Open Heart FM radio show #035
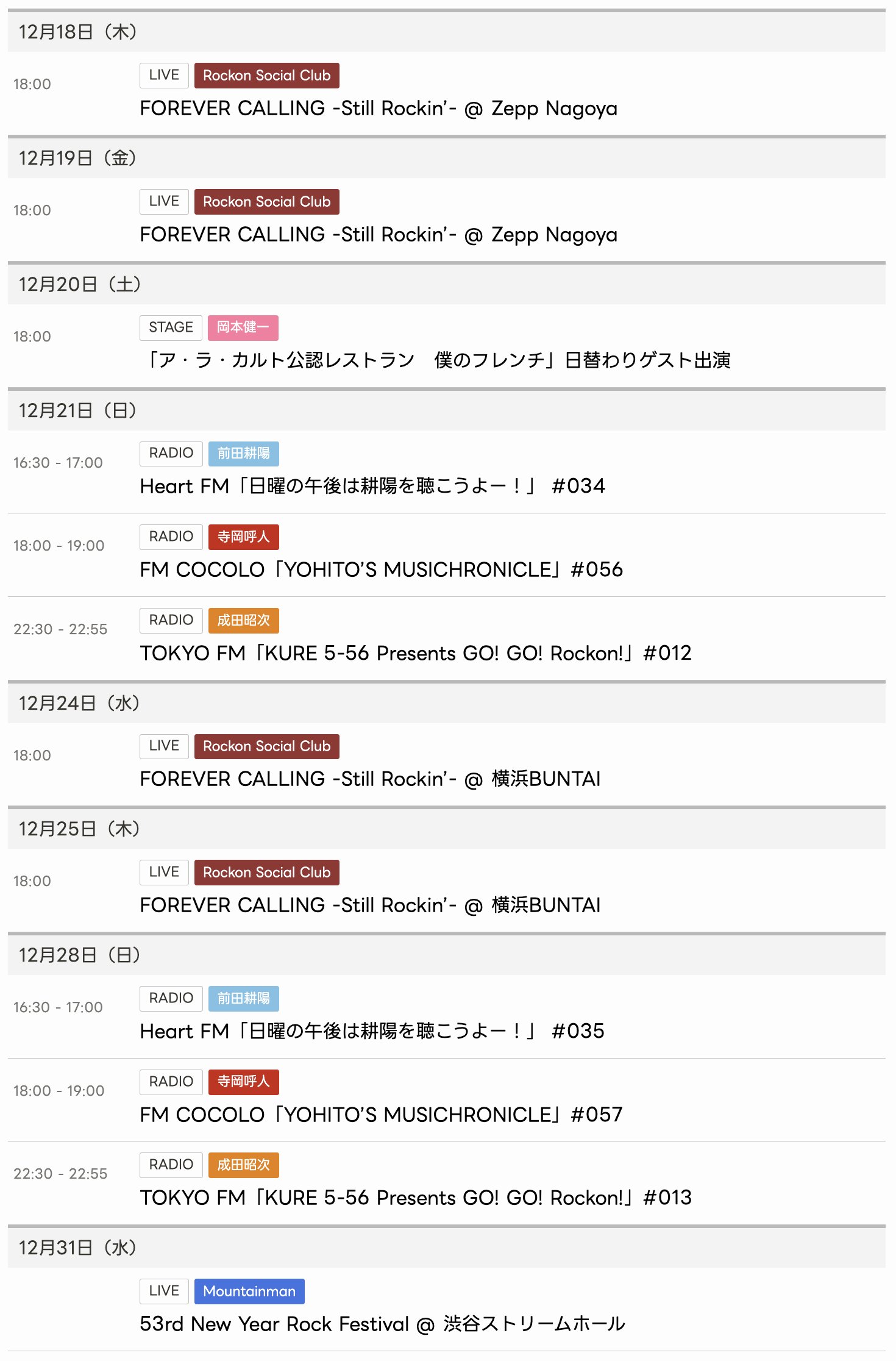The height and width of the screenshot is (1361, 896). click(372, 1031)
